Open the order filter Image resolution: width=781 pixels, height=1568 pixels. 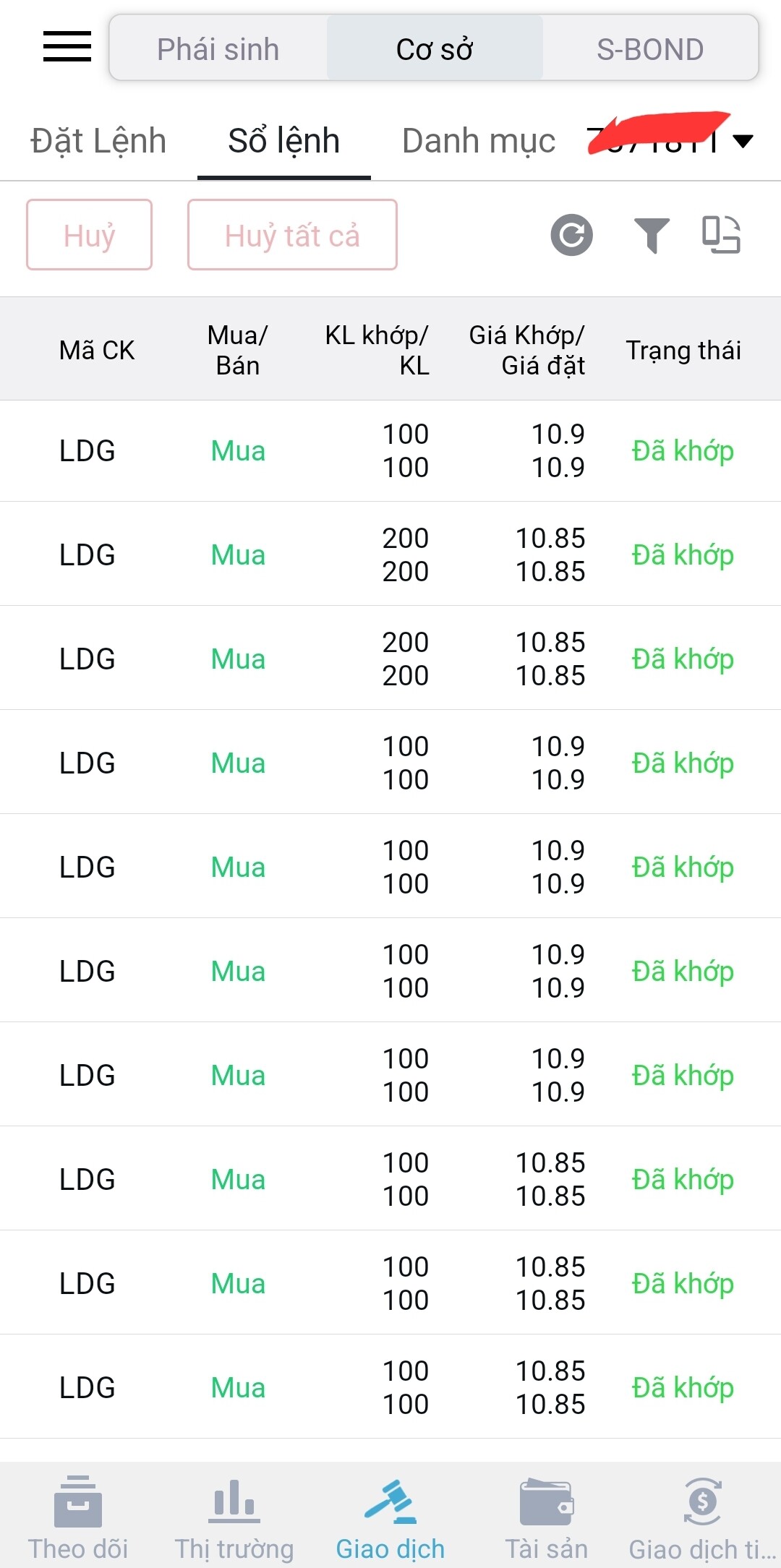[651, 235]
